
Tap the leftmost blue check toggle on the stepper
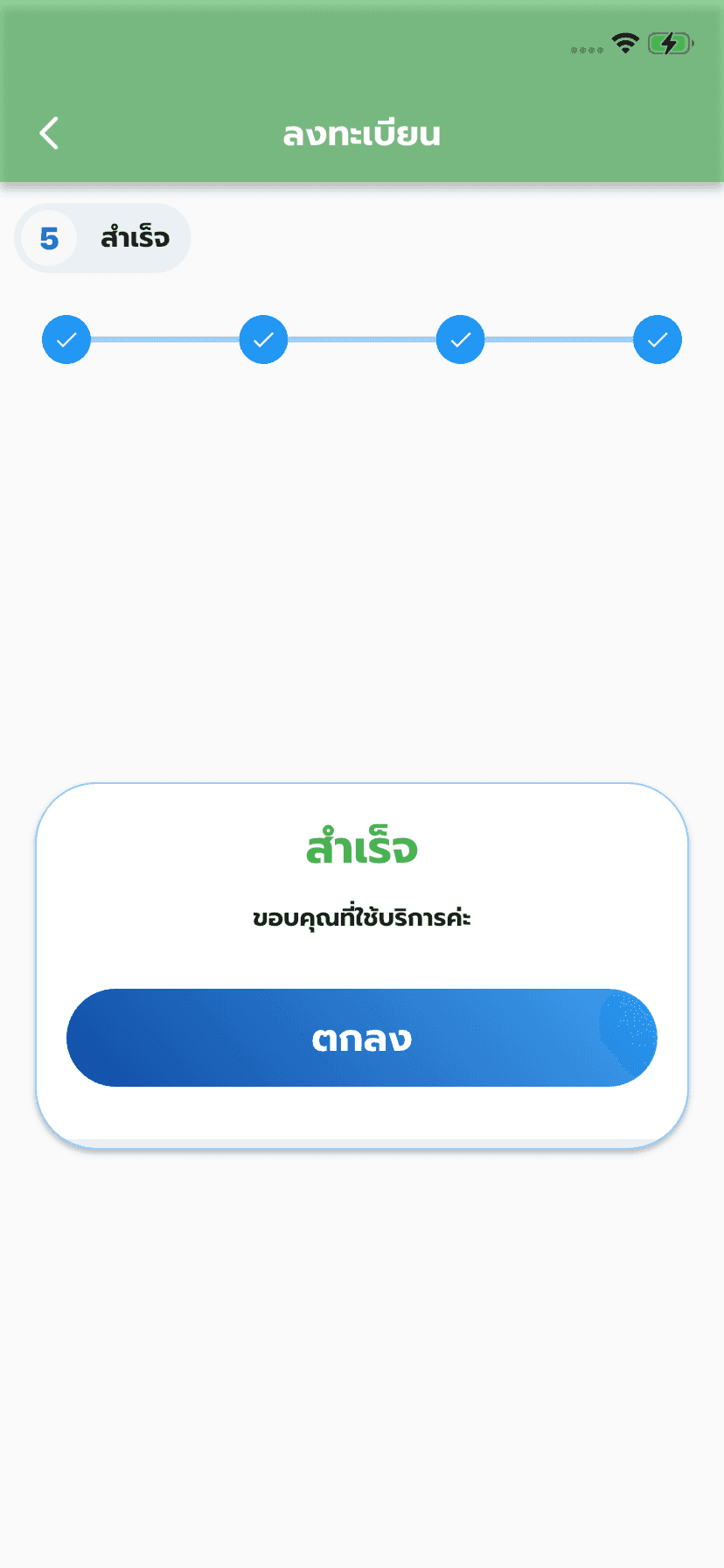click(66, 339)
